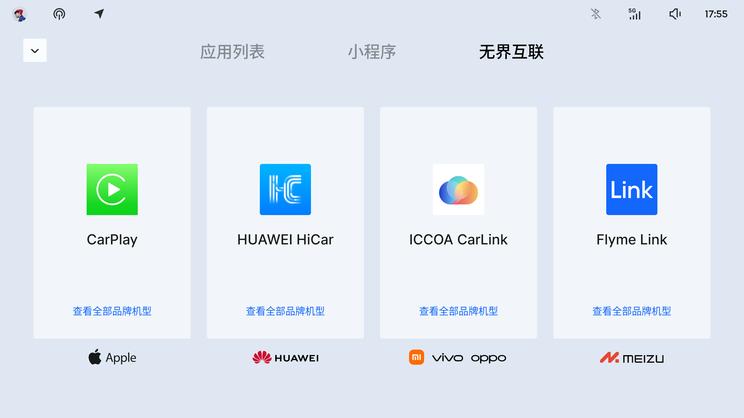Tap the volume icon in status bar
The width and height of the screenshot is (744, 418).
pyautogui.click(x=675, y=14)
